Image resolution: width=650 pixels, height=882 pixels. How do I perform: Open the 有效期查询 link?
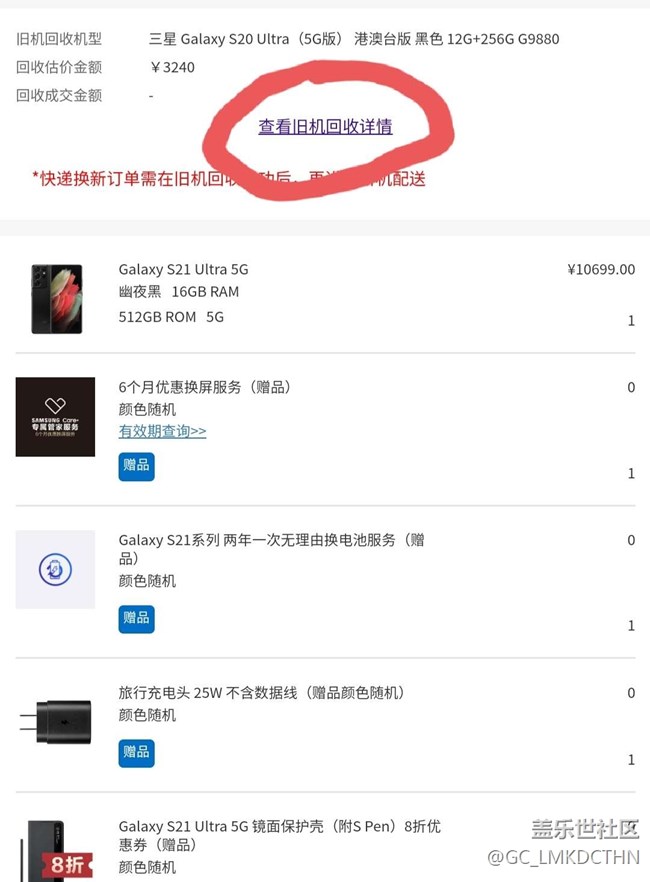click(162, 431)
